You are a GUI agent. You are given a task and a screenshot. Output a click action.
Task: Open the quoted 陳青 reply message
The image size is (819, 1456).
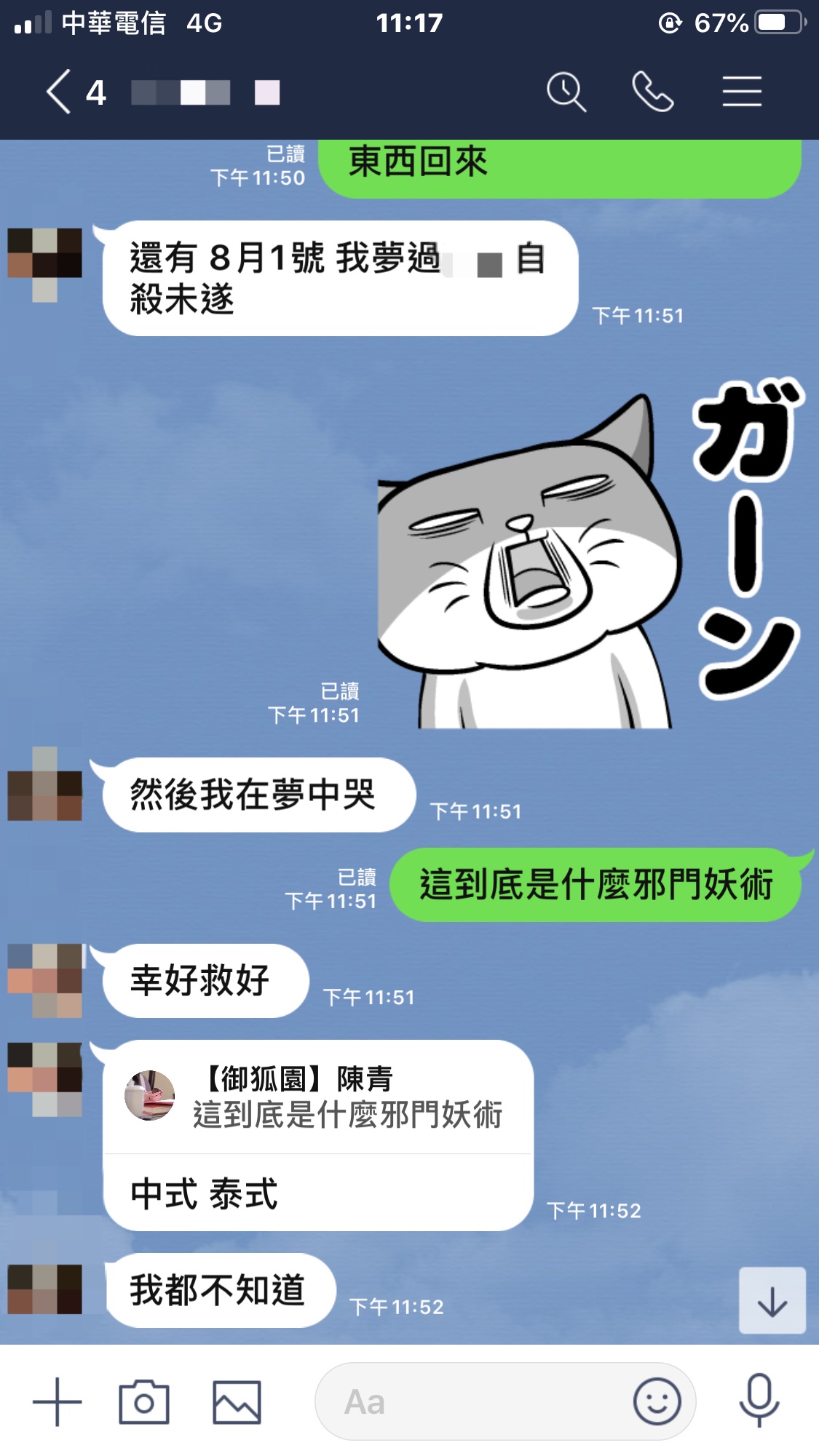(318, 1098)
